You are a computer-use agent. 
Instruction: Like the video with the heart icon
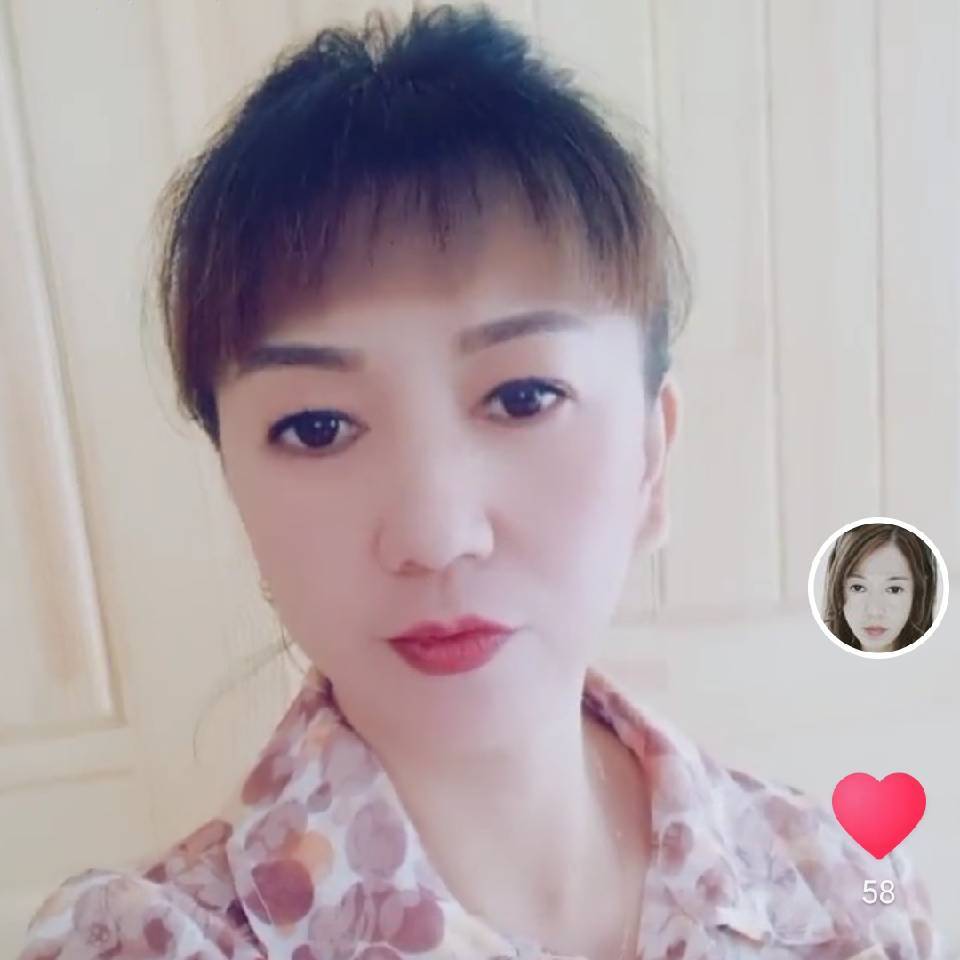pyautogui.click(x=879, y=812)
